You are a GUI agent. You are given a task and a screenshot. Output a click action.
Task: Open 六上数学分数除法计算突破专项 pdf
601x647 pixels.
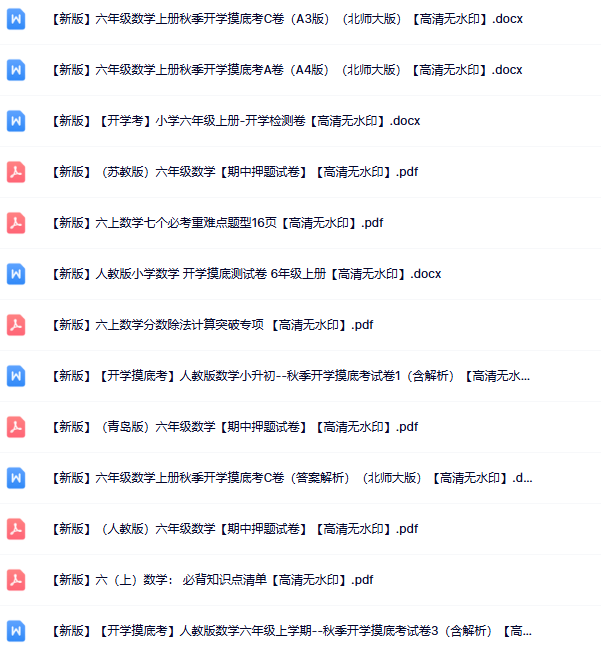tap(211, 325)
